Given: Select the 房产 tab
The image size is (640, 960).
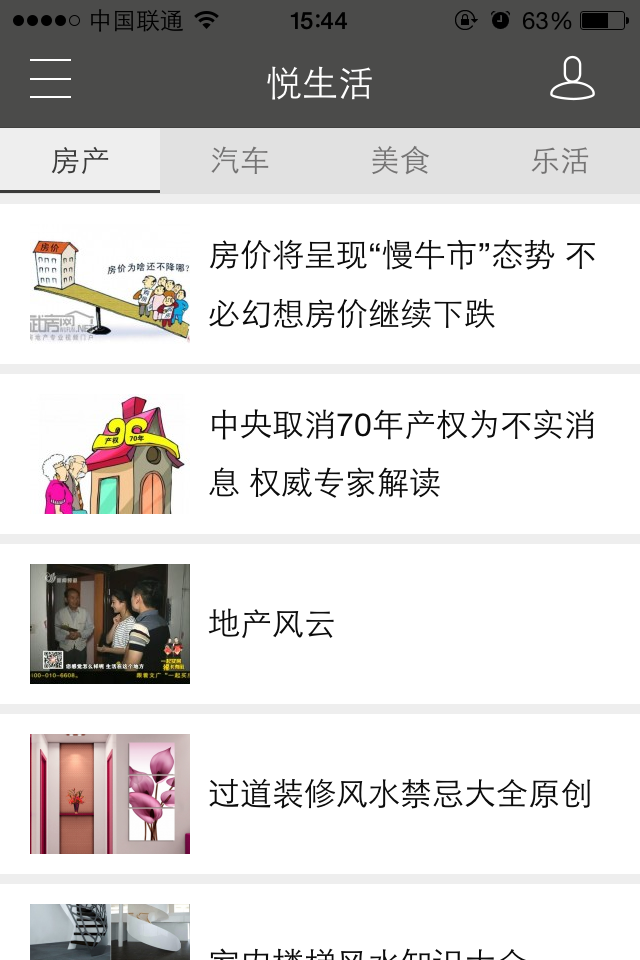Looking at the screenshot, I should [80, 160].
